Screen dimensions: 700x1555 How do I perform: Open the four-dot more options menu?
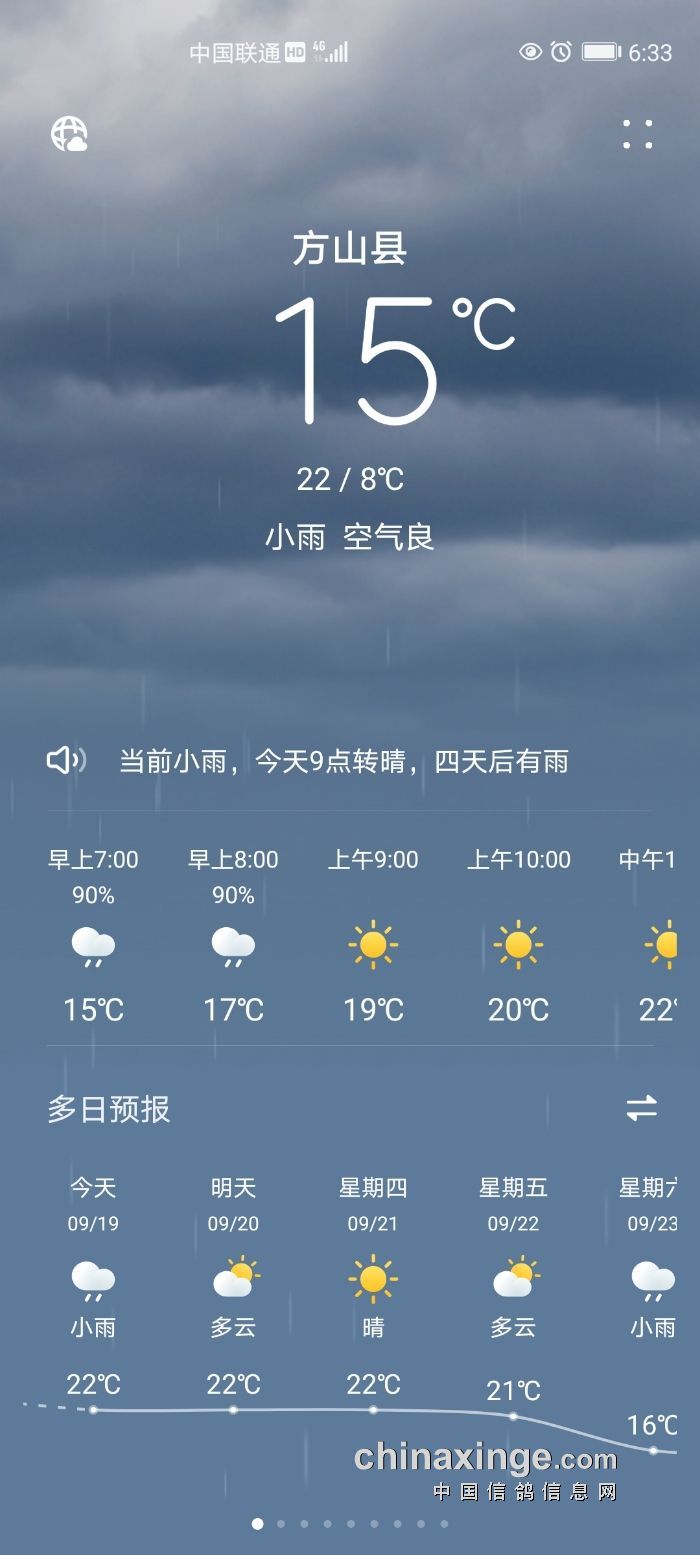[x=637, y=134]
